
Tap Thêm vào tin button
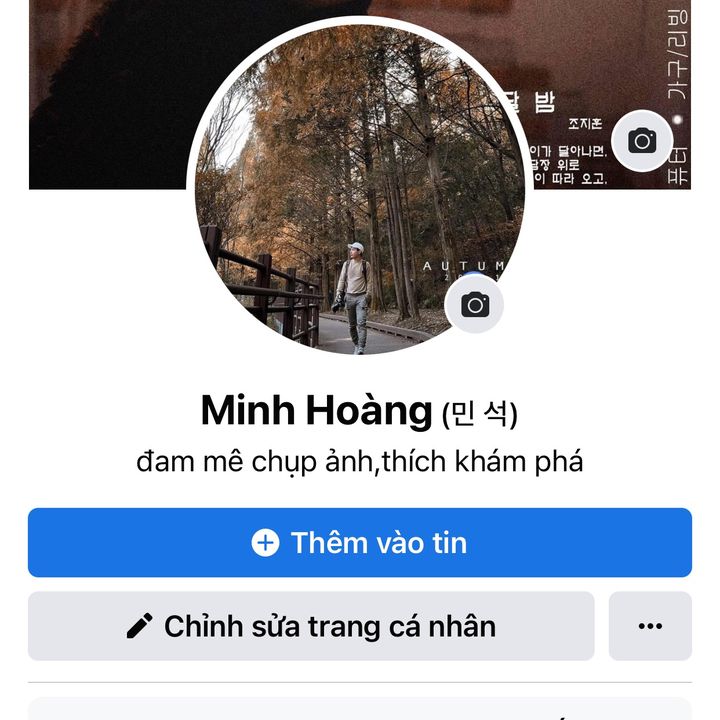pos(360,543)
